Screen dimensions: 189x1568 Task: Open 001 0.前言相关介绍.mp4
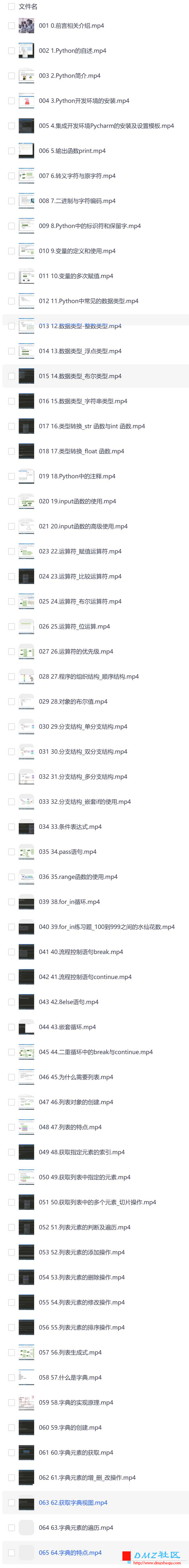pyautogui.click(x=71, y=26)
